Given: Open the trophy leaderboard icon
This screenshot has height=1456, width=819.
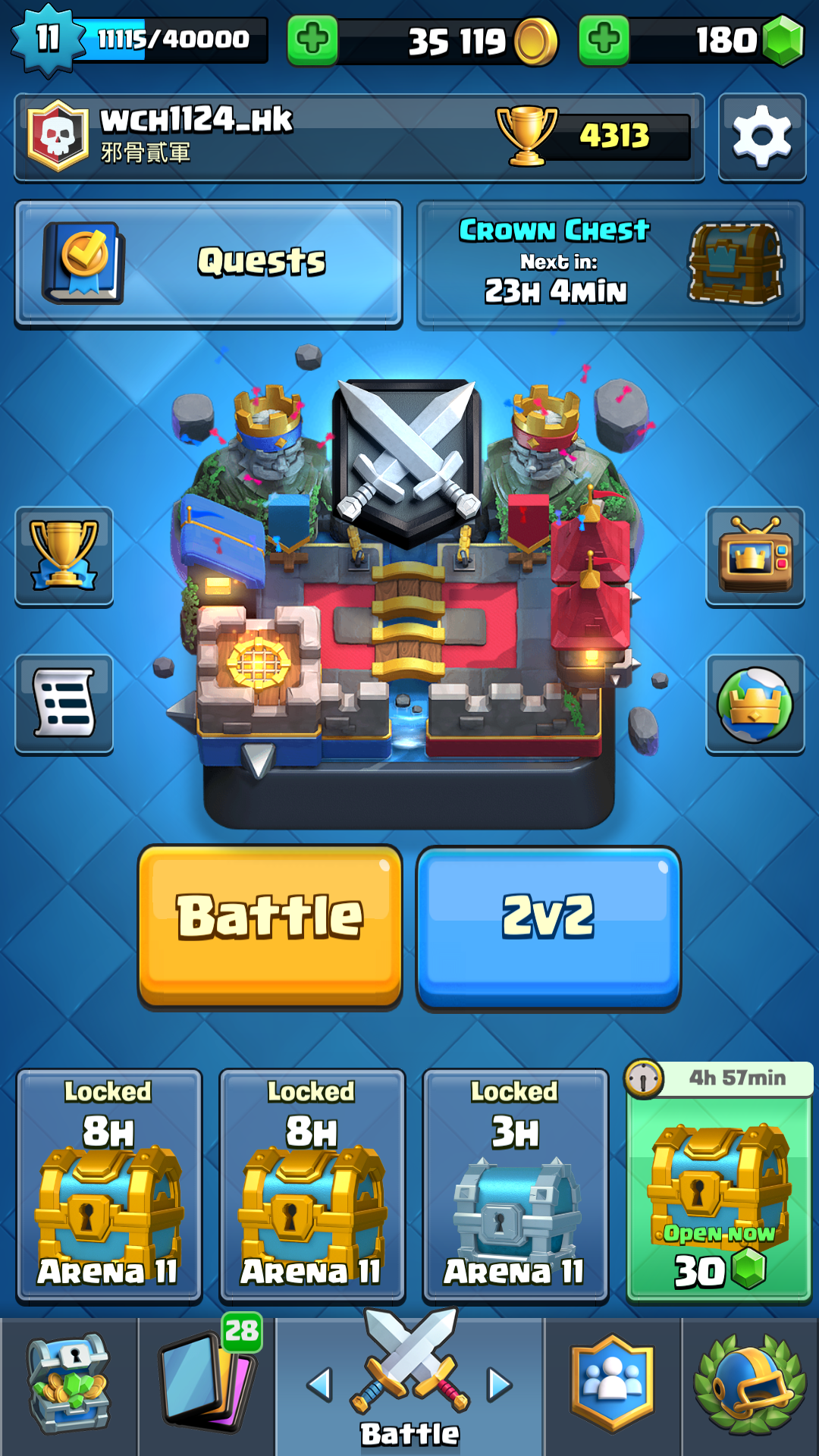Looking at the screenshot, I should pos(64,556).
